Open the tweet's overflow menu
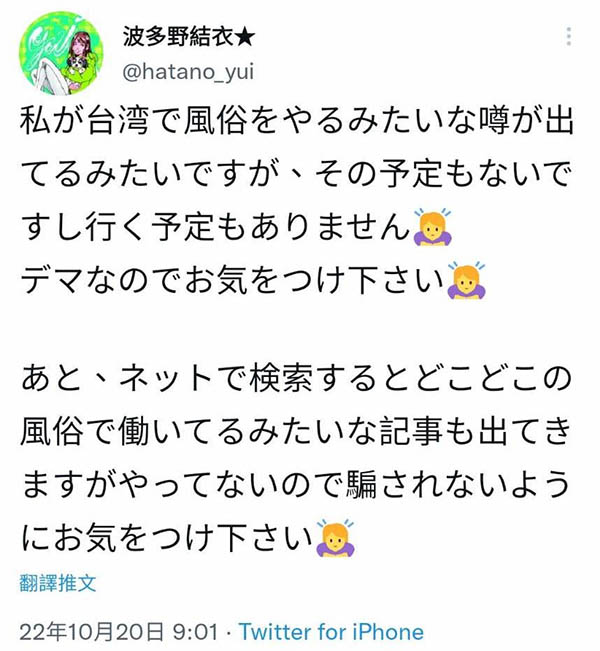This screenshot has height=651, width=600. click(569, 37)
